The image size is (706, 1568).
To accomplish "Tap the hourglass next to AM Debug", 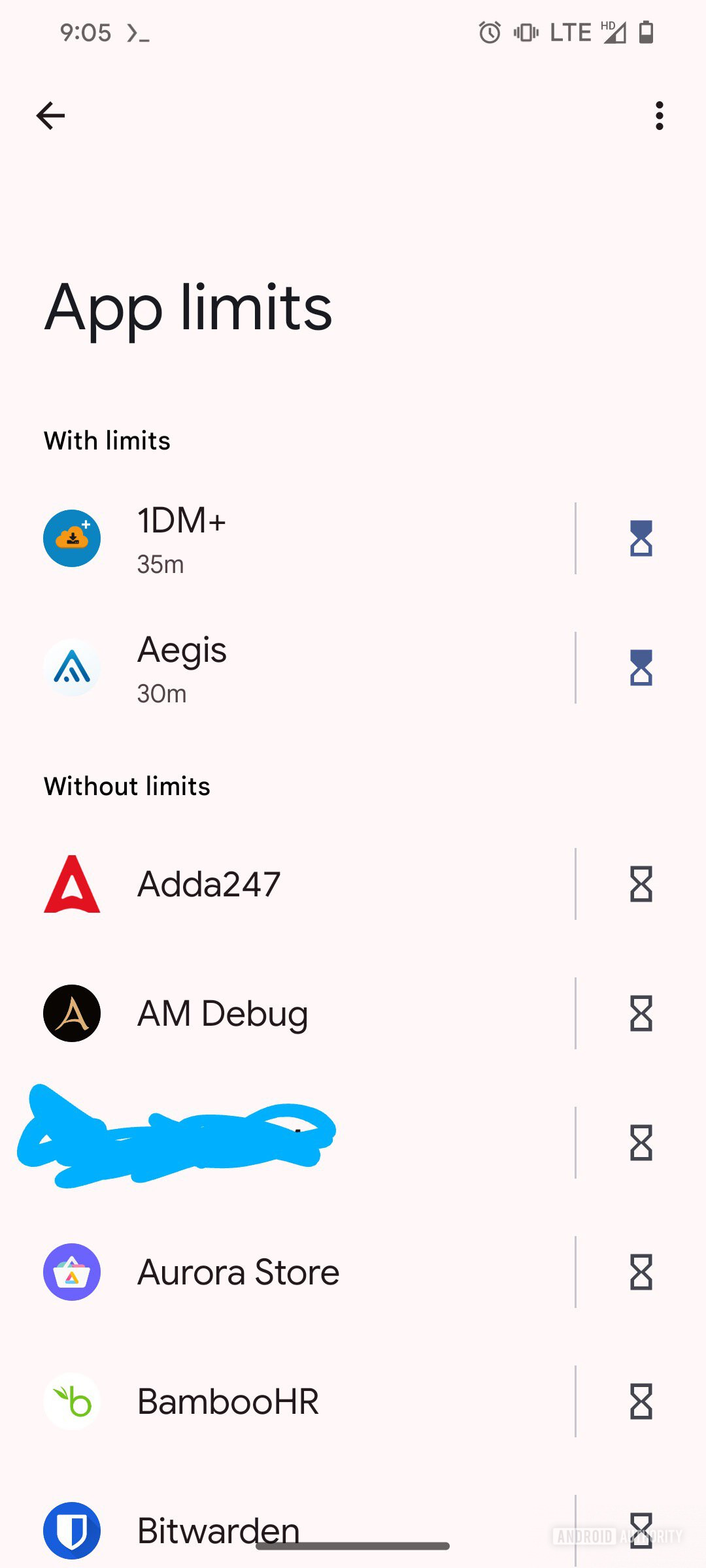I will [x=641, y=1013].
